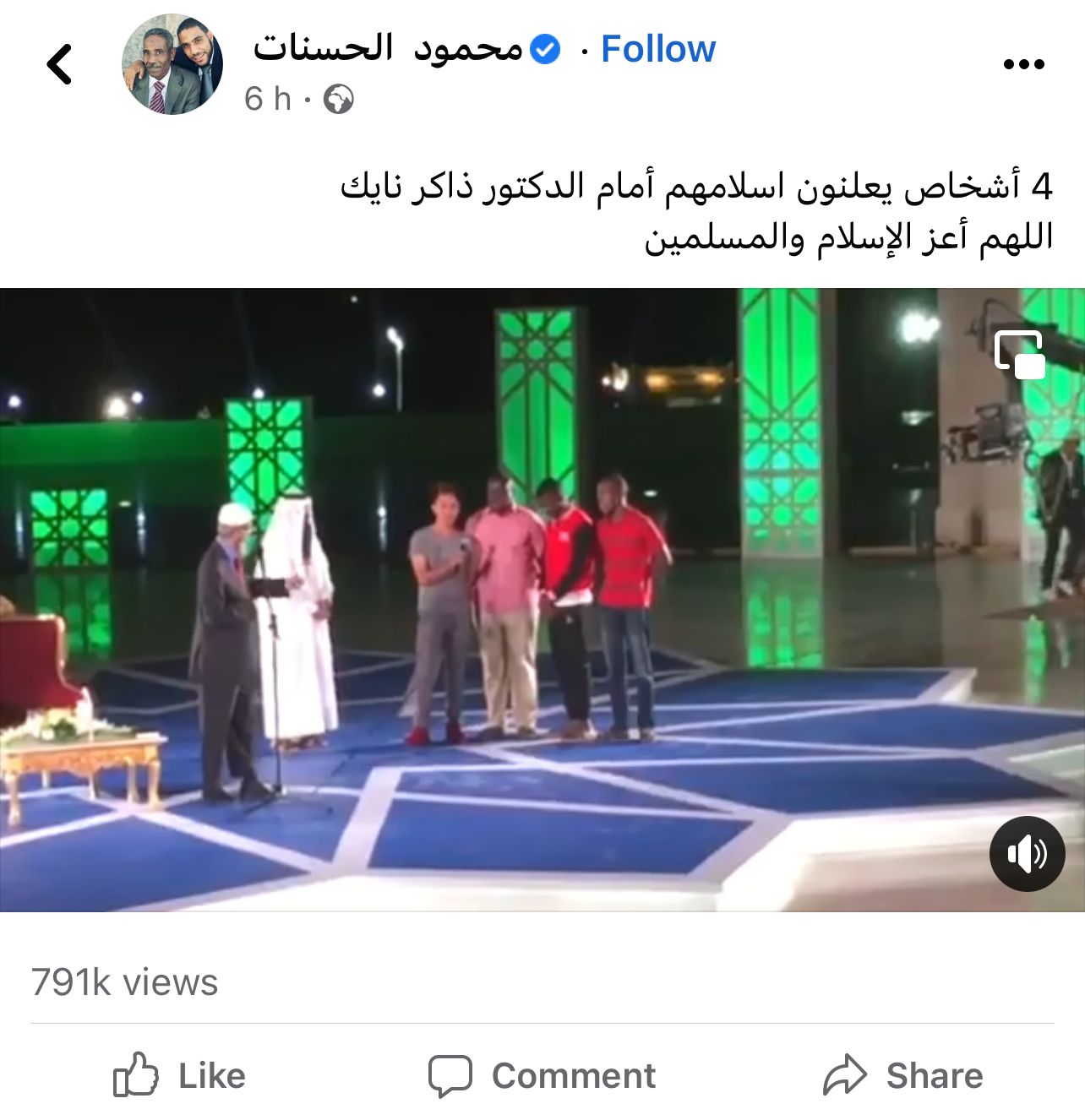Open the محمود الحسنات page name
Image resolution: width=1085 pixels, height=1120 pixels.
coord(388,48)
